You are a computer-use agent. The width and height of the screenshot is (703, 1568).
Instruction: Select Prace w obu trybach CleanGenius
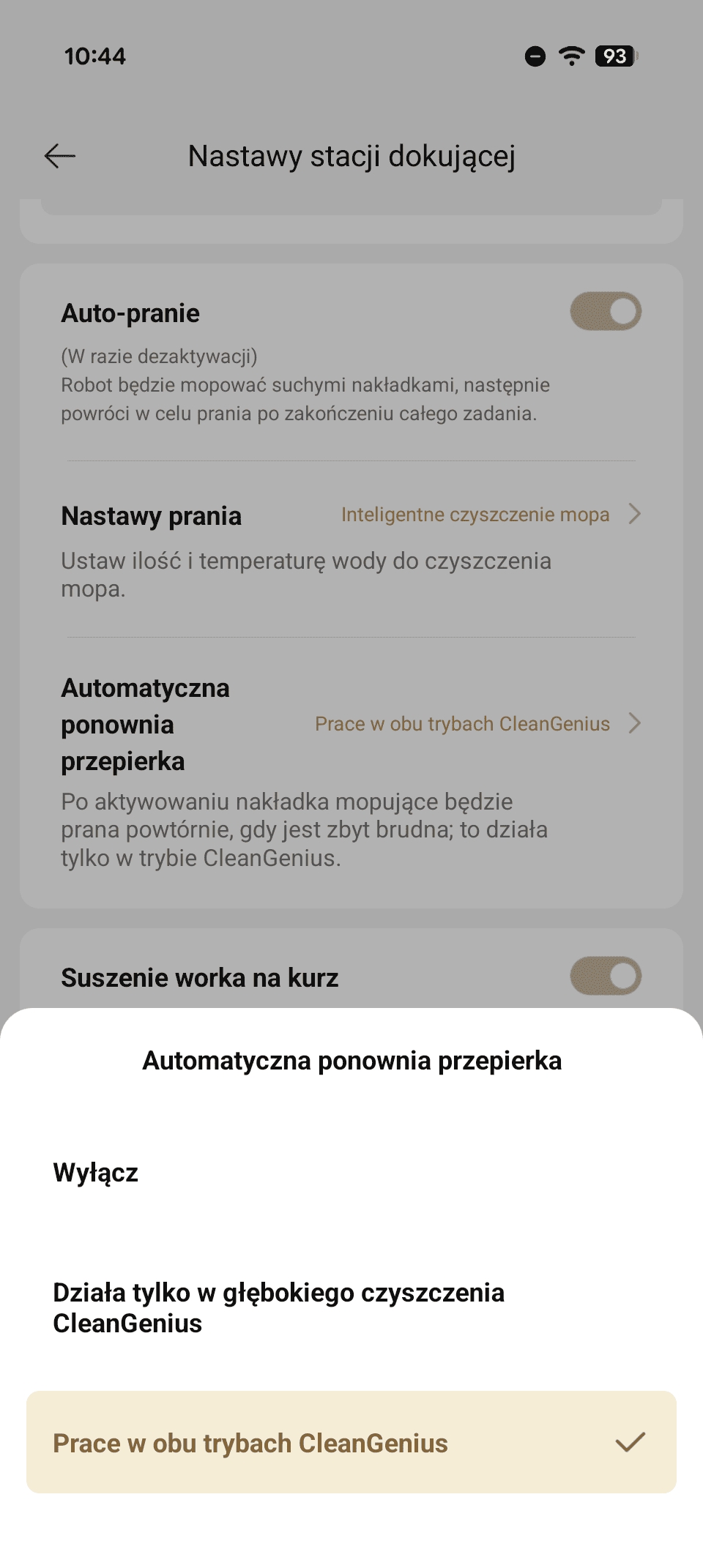pos(350,1443)
